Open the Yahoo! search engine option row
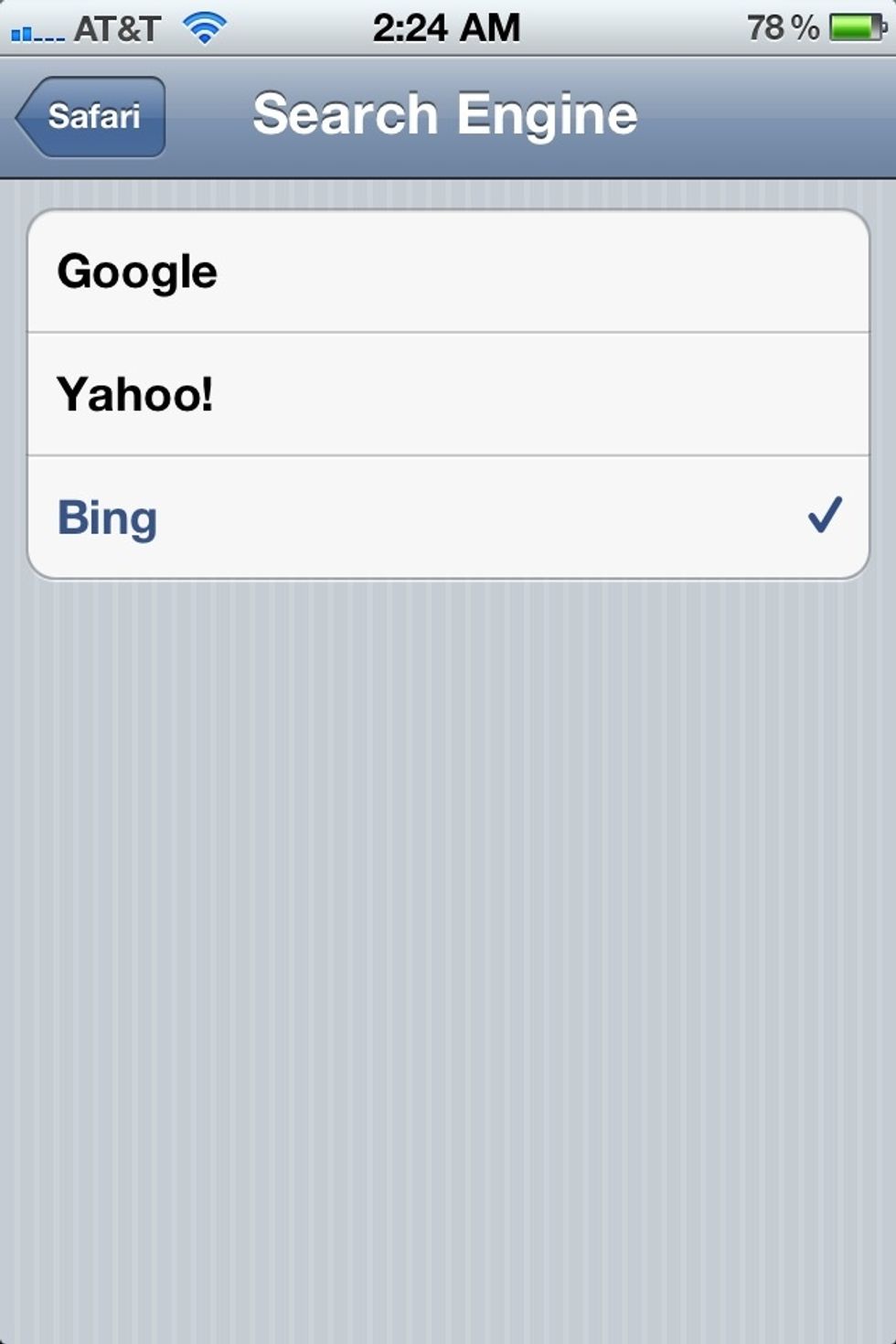Screen dimensions: 896x1344 coord(447,393)
